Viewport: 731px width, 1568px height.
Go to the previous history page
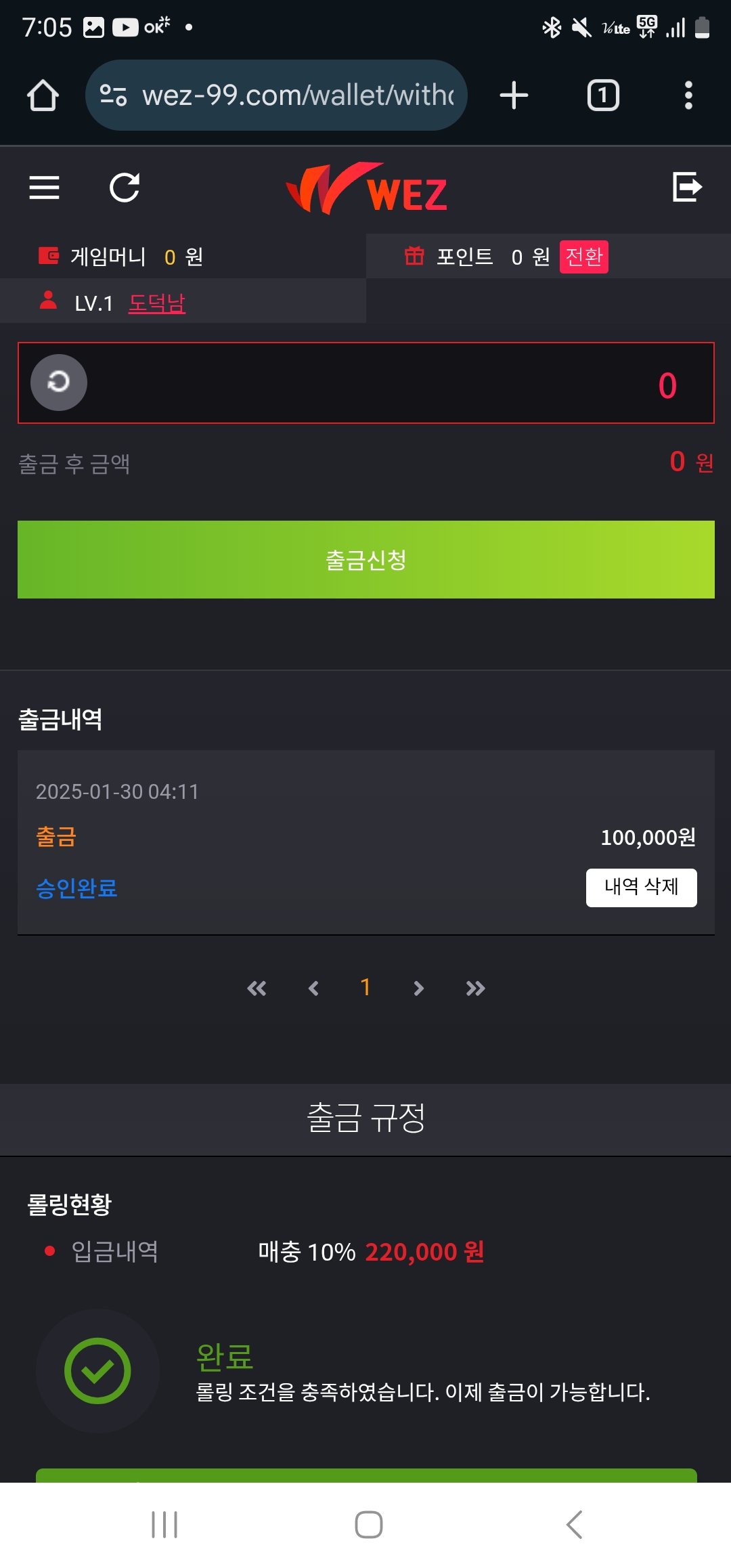point(313,988)
